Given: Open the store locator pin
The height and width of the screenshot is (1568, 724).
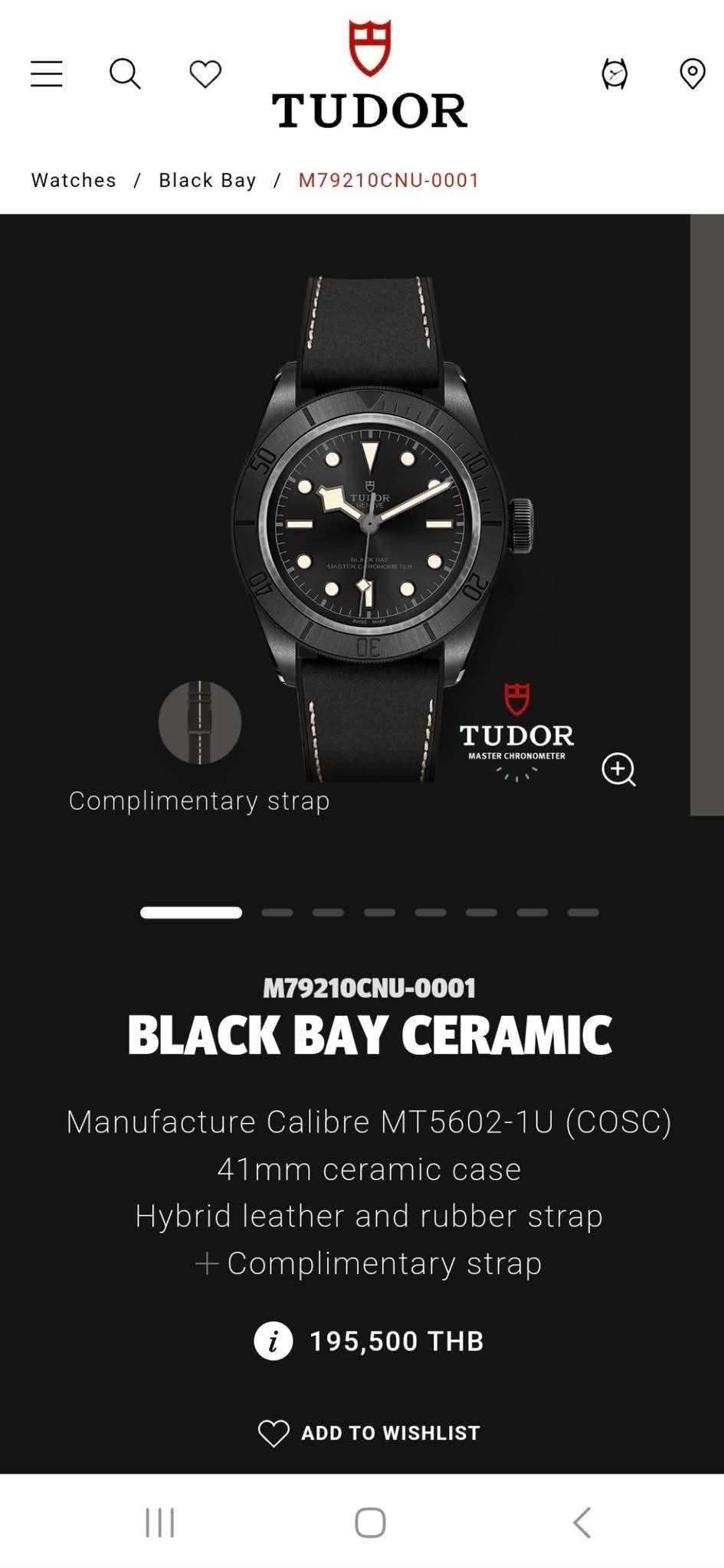Looking at the screenshot, I should pos(693,74).
